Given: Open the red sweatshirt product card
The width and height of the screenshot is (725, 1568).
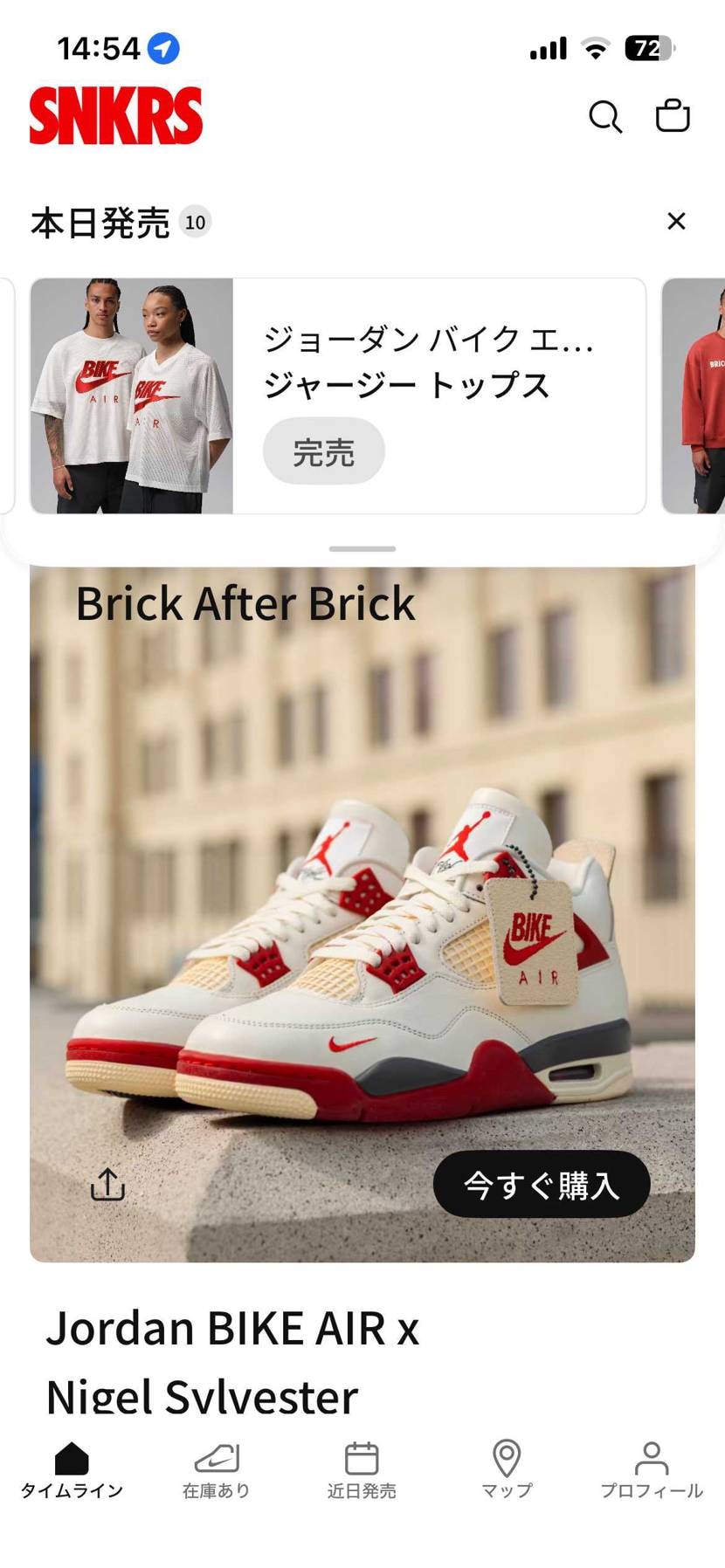Looking at the screenshot, I should pos(694,396).
